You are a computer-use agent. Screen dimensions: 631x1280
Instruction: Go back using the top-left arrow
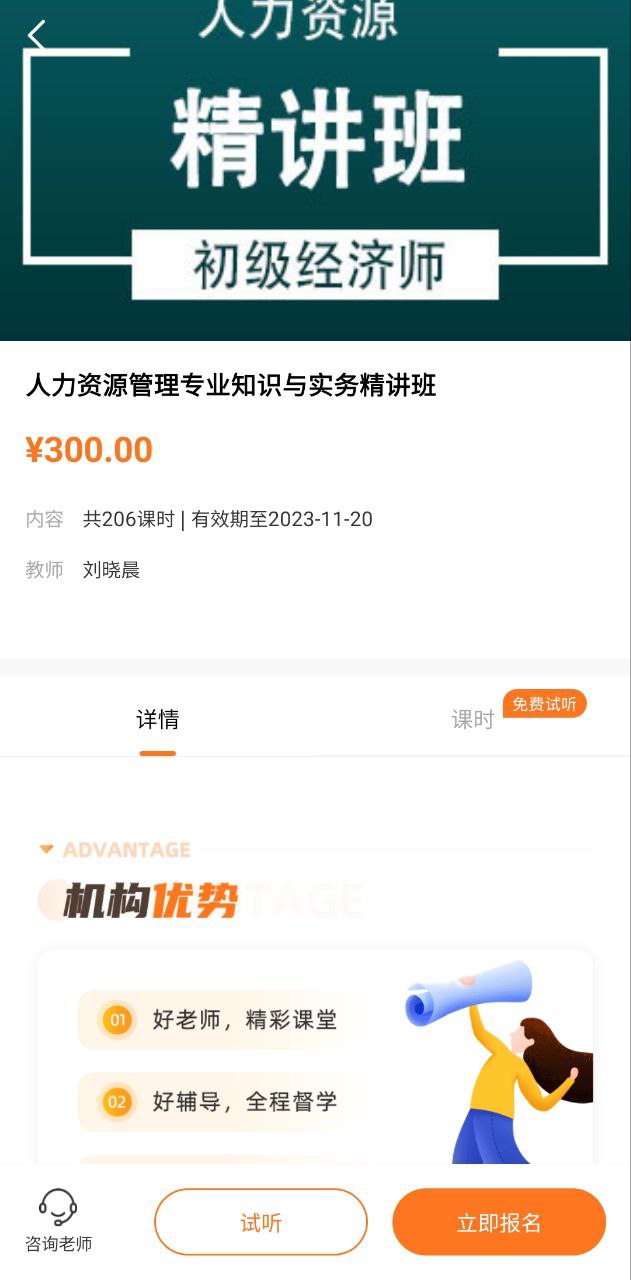(x=37, y=36)
